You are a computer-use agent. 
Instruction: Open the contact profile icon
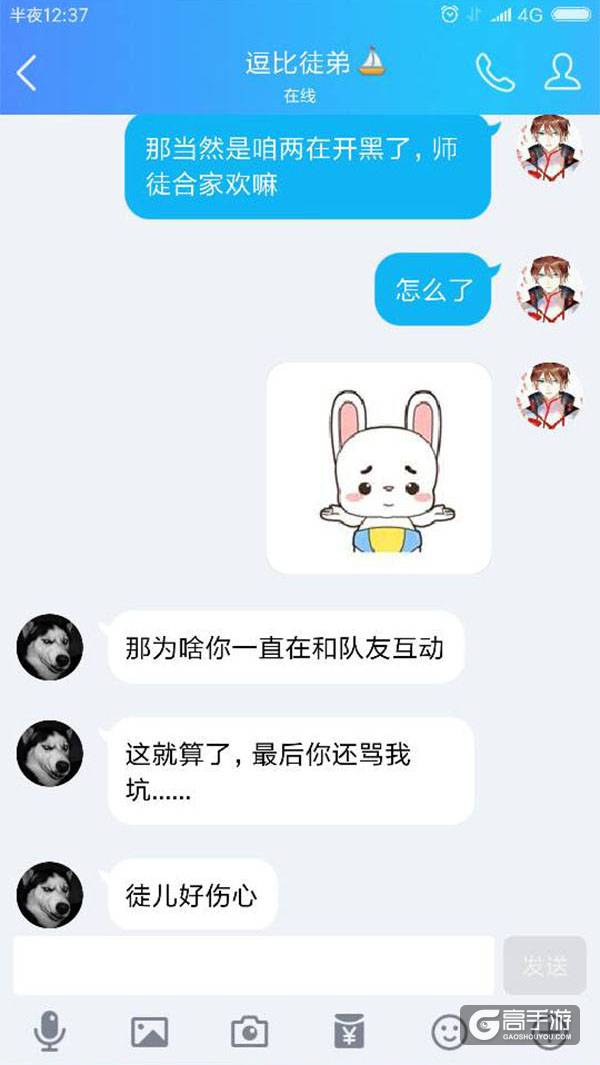[x=562, y=72]
